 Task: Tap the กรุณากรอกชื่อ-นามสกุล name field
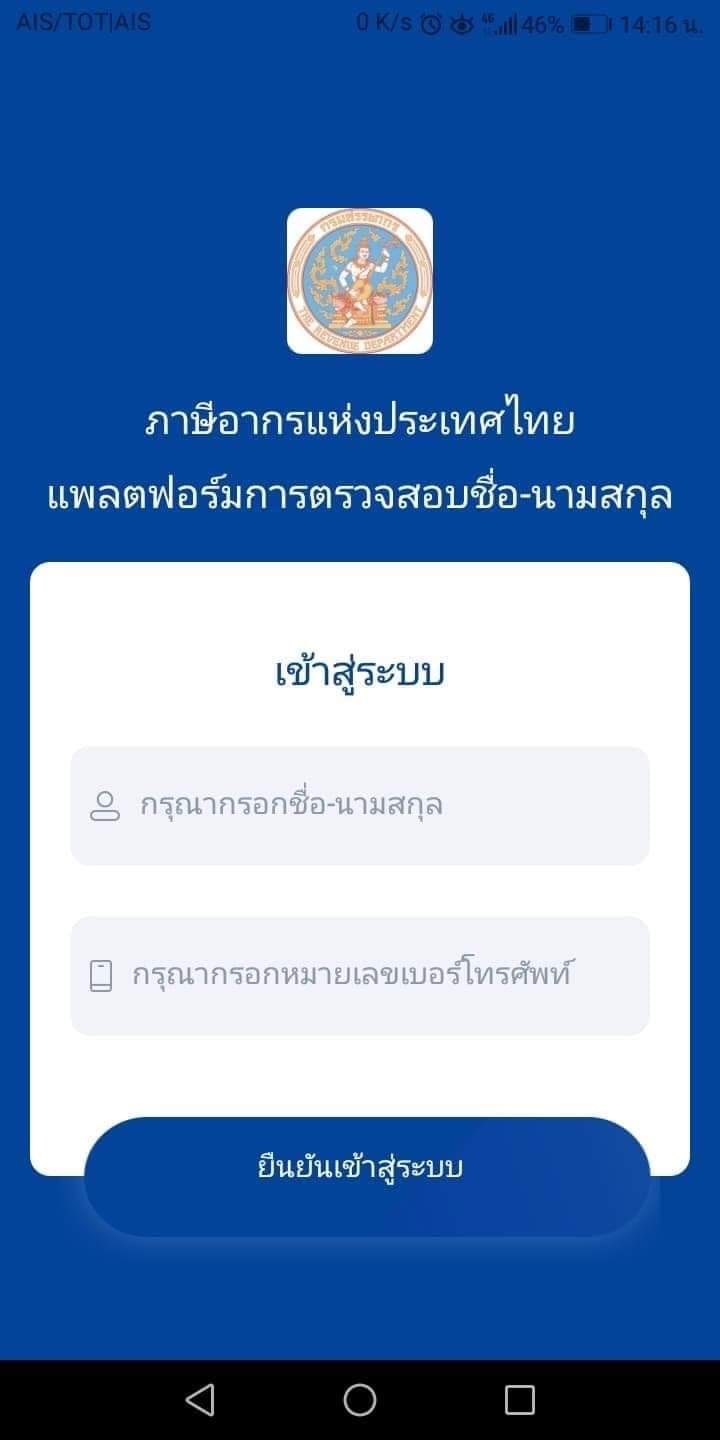[x=360, y=806]
